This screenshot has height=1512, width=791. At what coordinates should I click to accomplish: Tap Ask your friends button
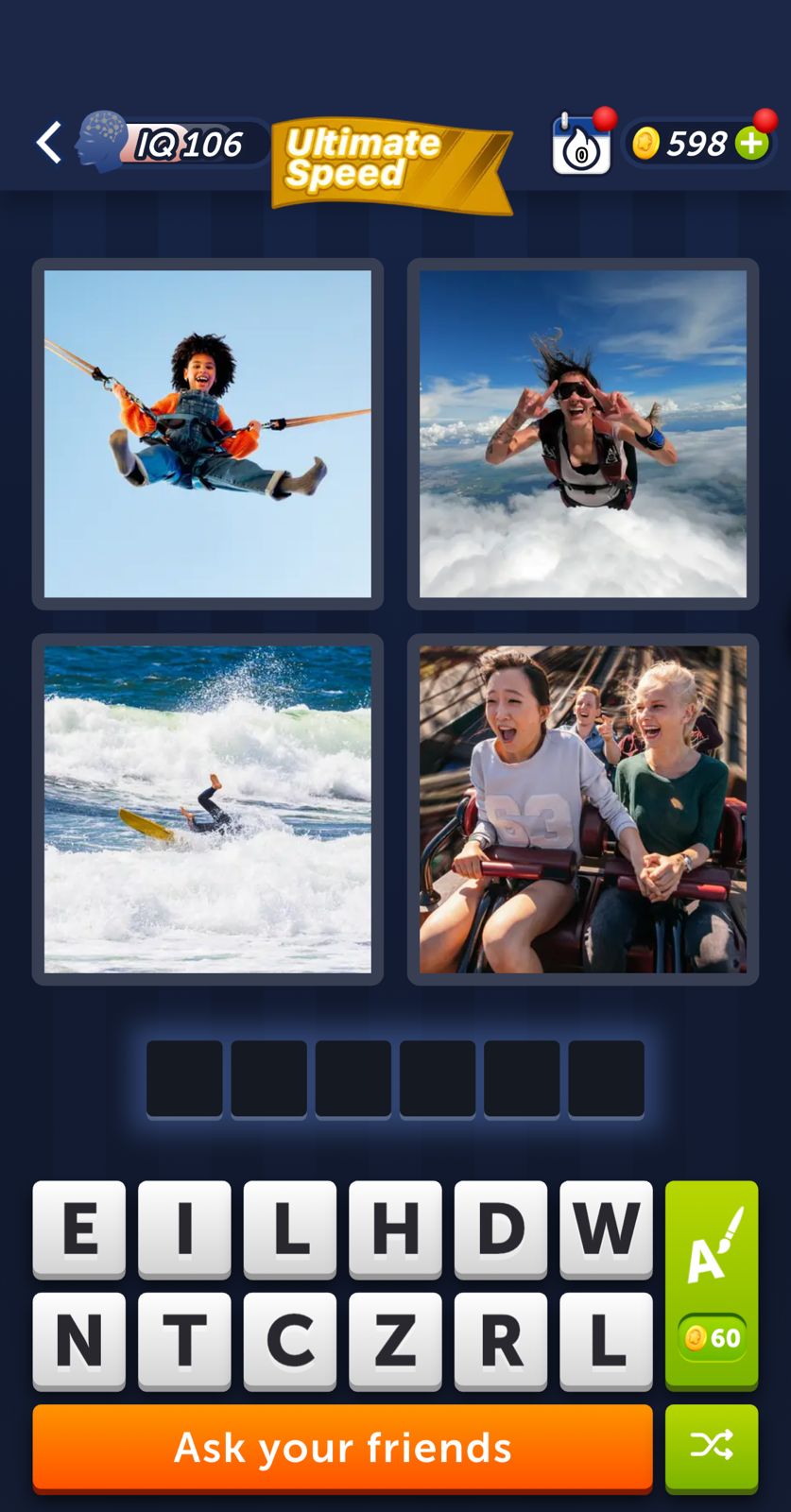click(342, 1449)
